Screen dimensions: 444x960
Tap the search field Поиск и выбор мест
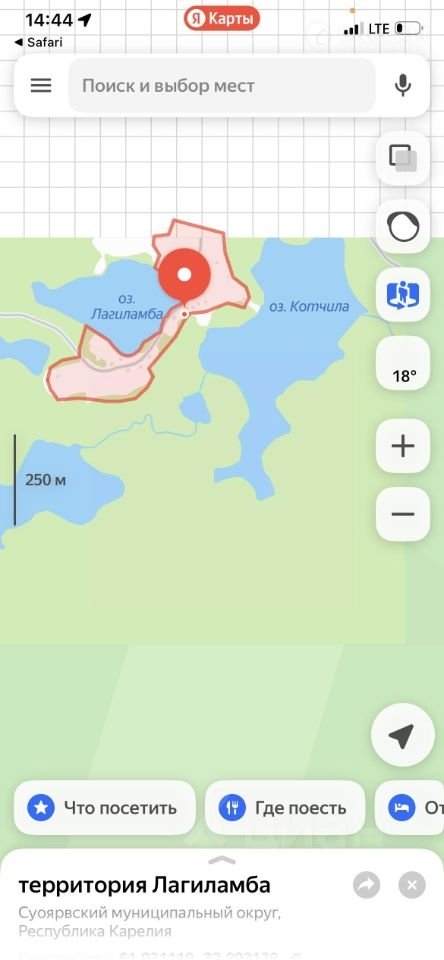coord(222,86)
